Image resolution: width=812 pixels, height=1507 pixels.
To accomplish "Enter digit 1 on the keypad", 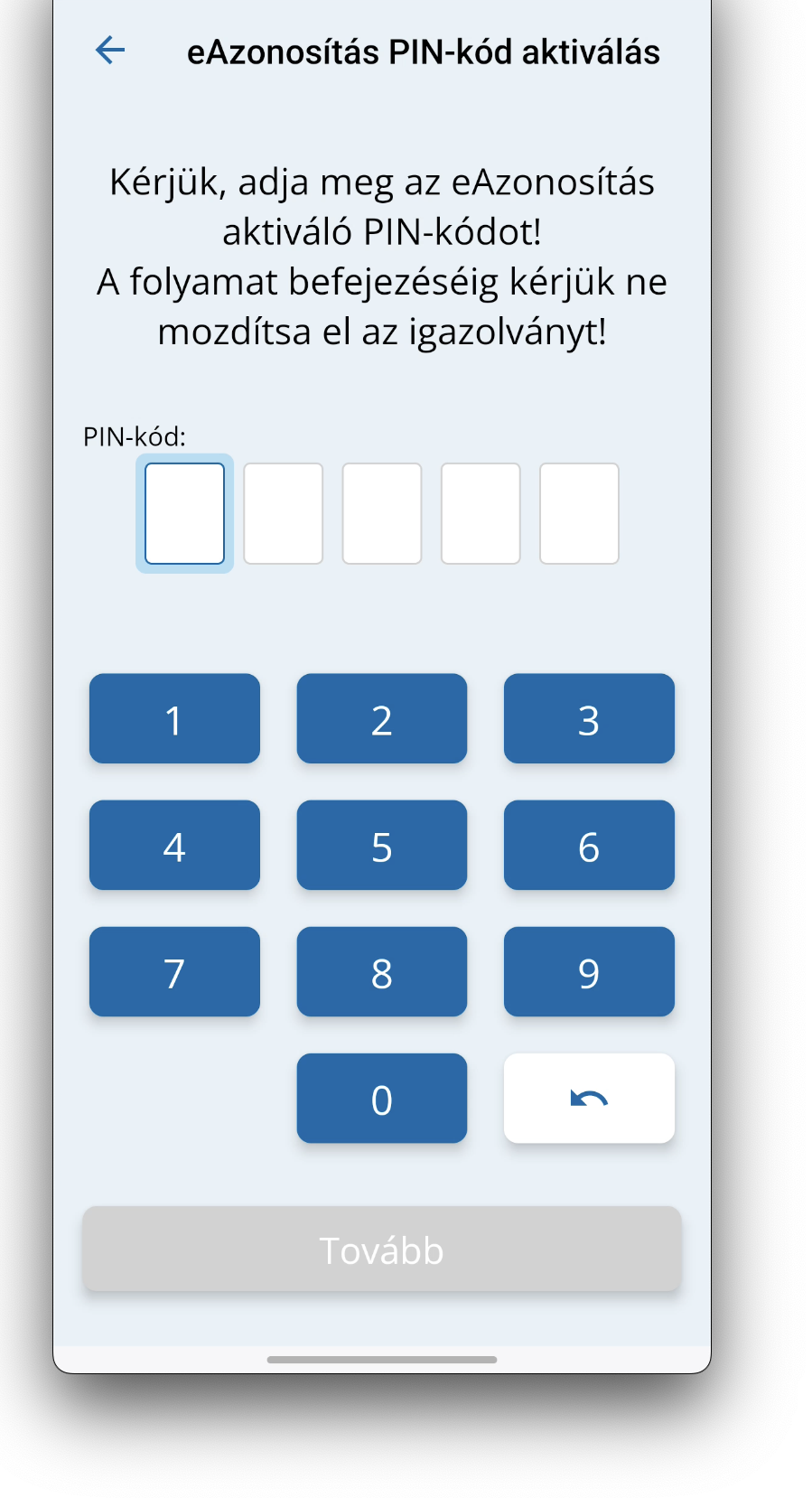I will (x=174, y=718).
